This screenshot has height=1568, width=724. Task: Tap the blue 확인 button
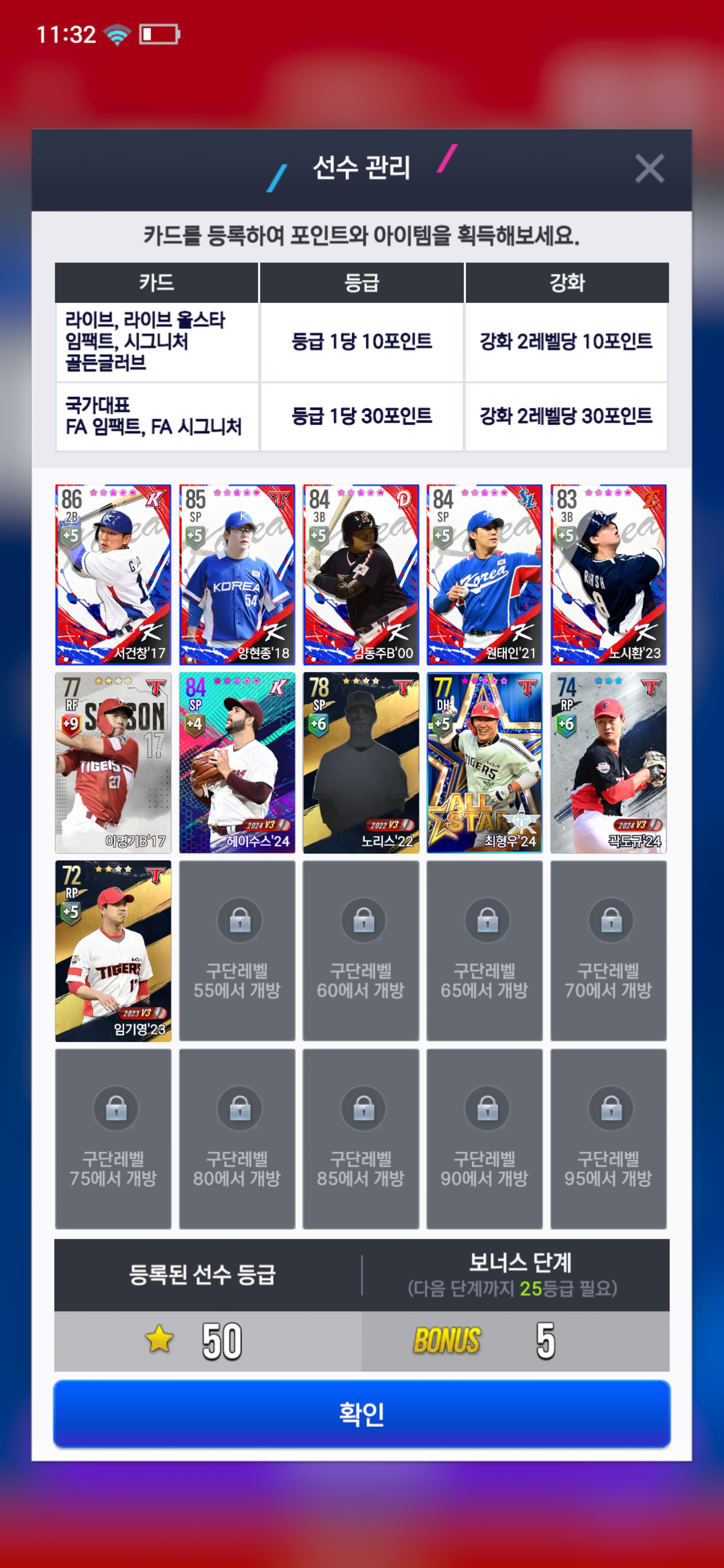pos(361,1413)
